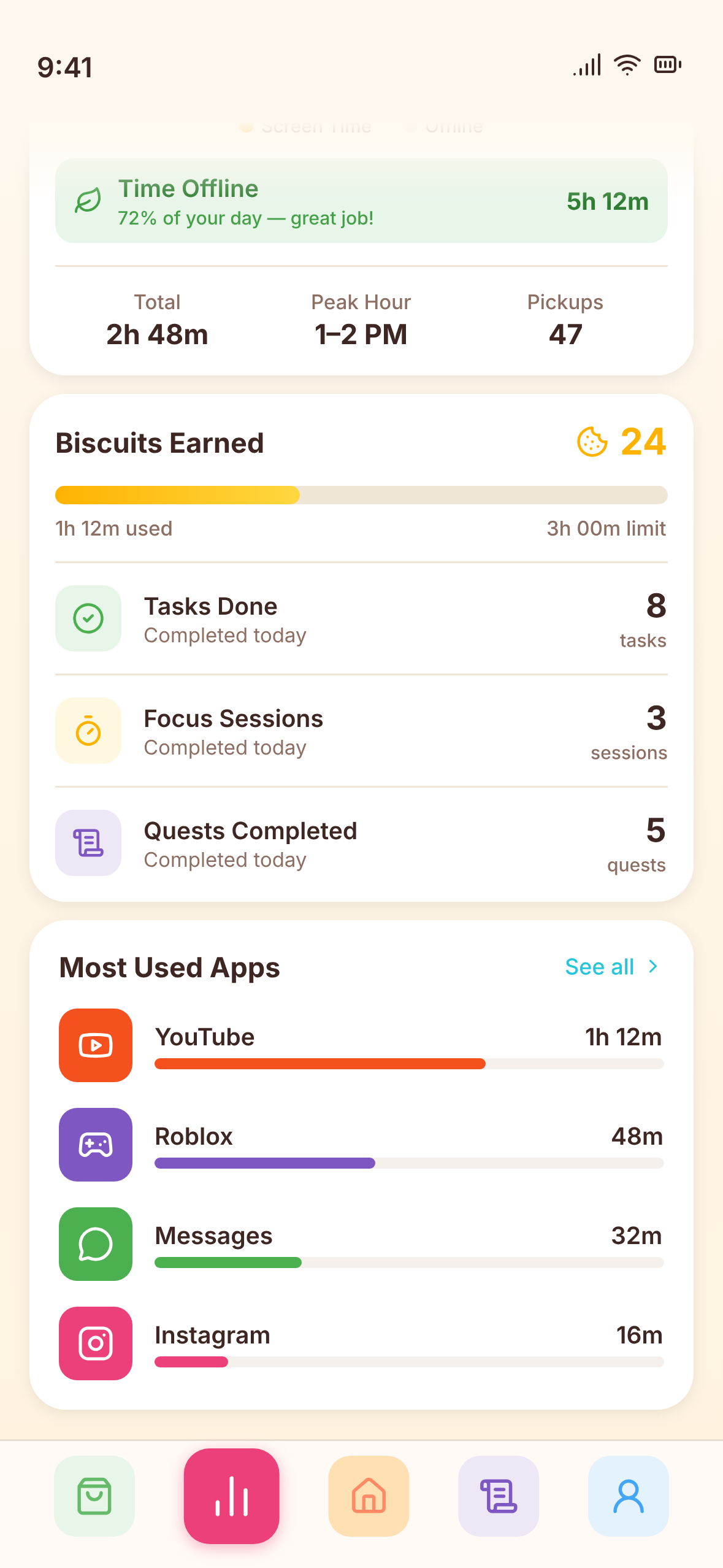Viewport: 723px width, 1568px height.
Task: Tap the Messages chat bubble icon
Action: tap(95, 1244)
